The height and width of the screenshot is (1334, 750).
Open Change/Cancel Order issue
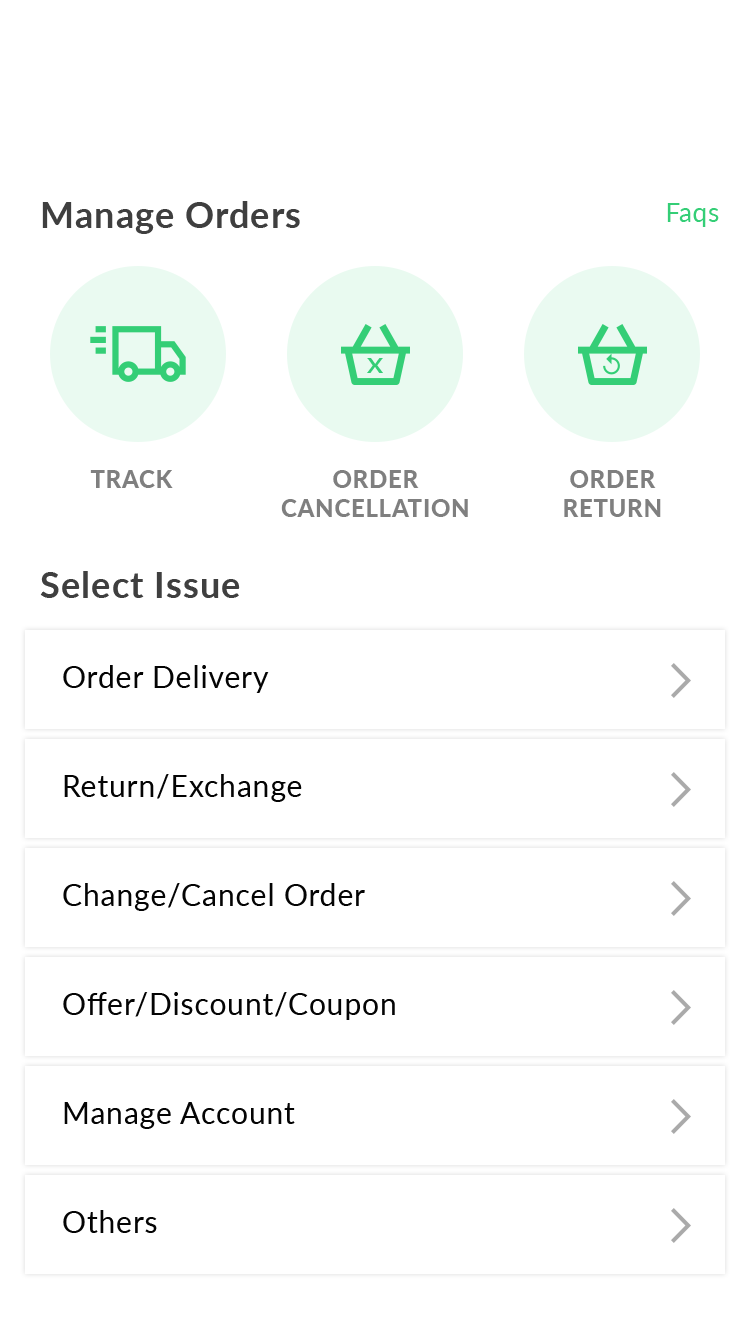[375, 898]
